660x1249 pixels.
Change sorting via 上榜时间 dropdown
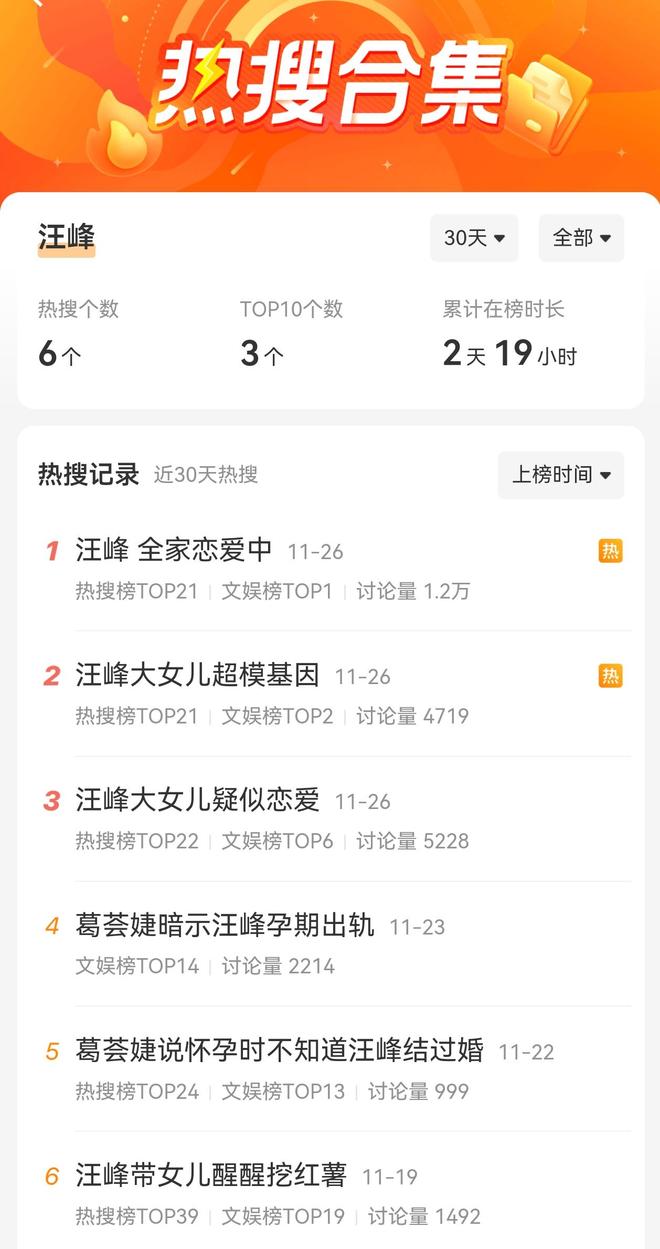pos(560,475)
